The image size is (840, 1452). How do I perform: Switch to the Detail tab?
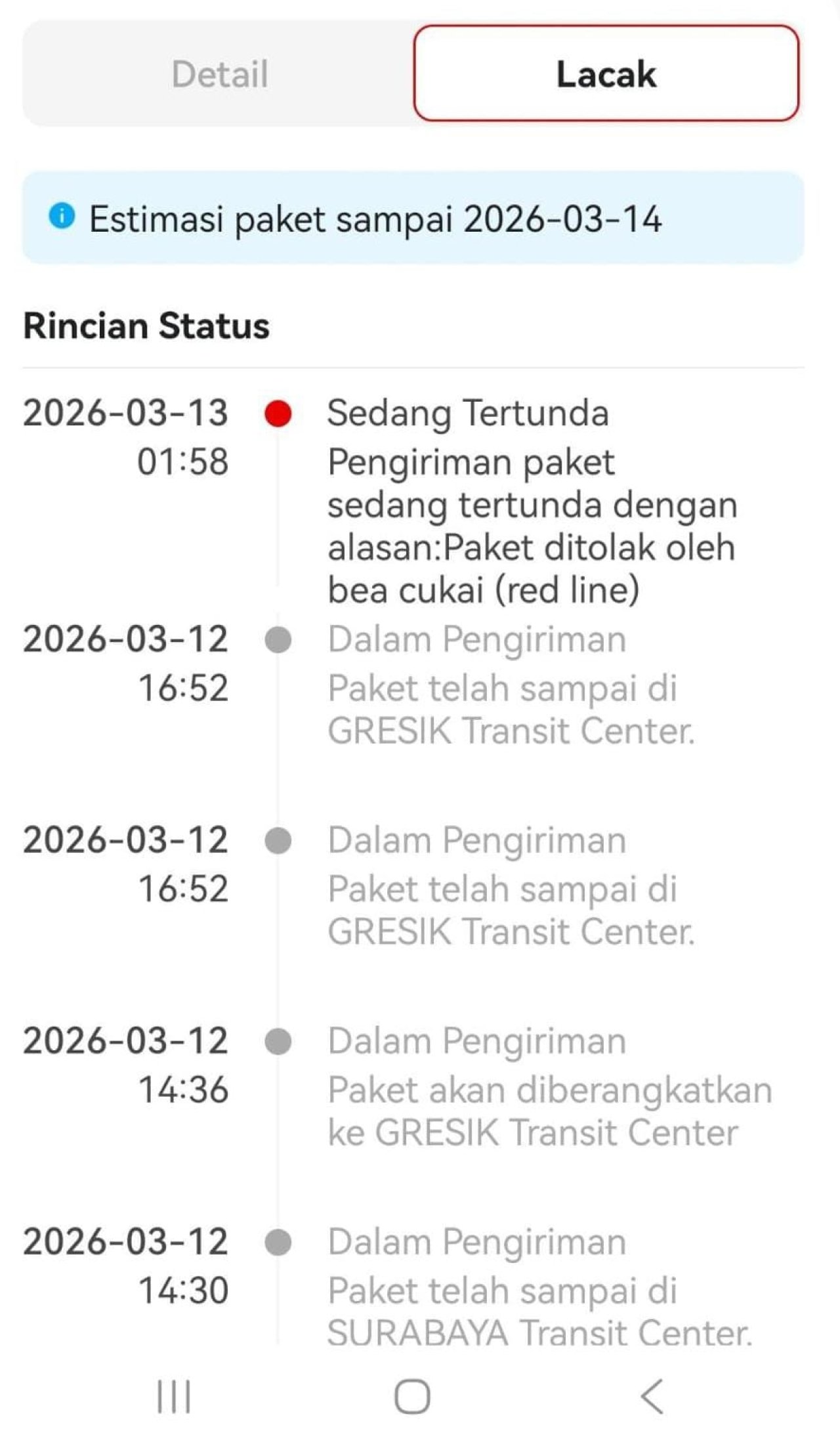(x=219, y=74)
